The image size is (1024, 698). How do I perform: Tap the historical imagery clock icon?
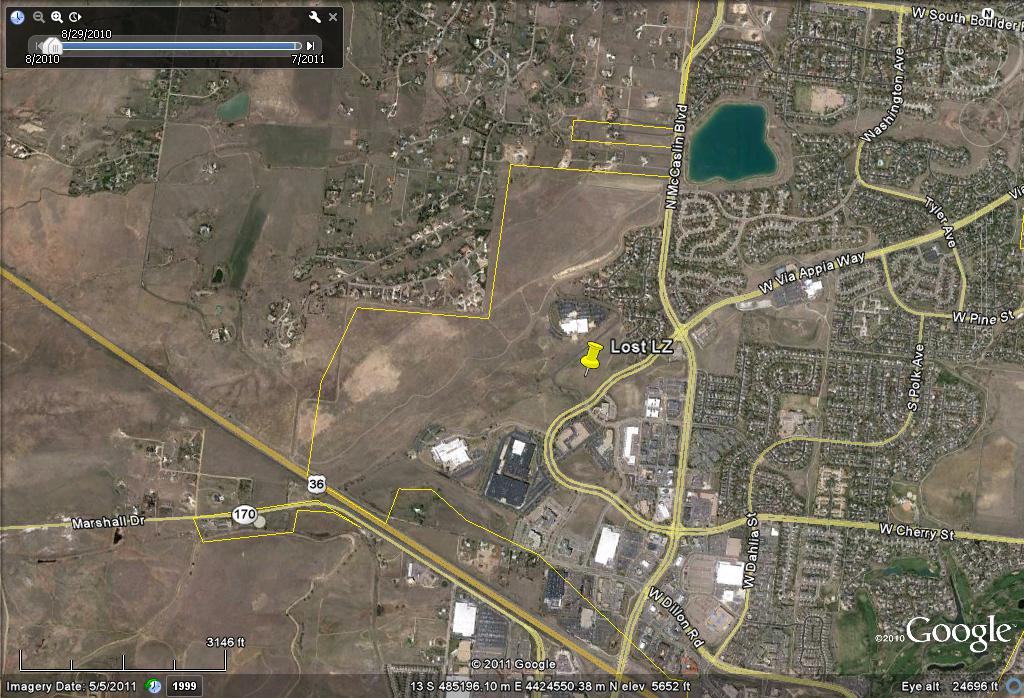tap(19, 17)
